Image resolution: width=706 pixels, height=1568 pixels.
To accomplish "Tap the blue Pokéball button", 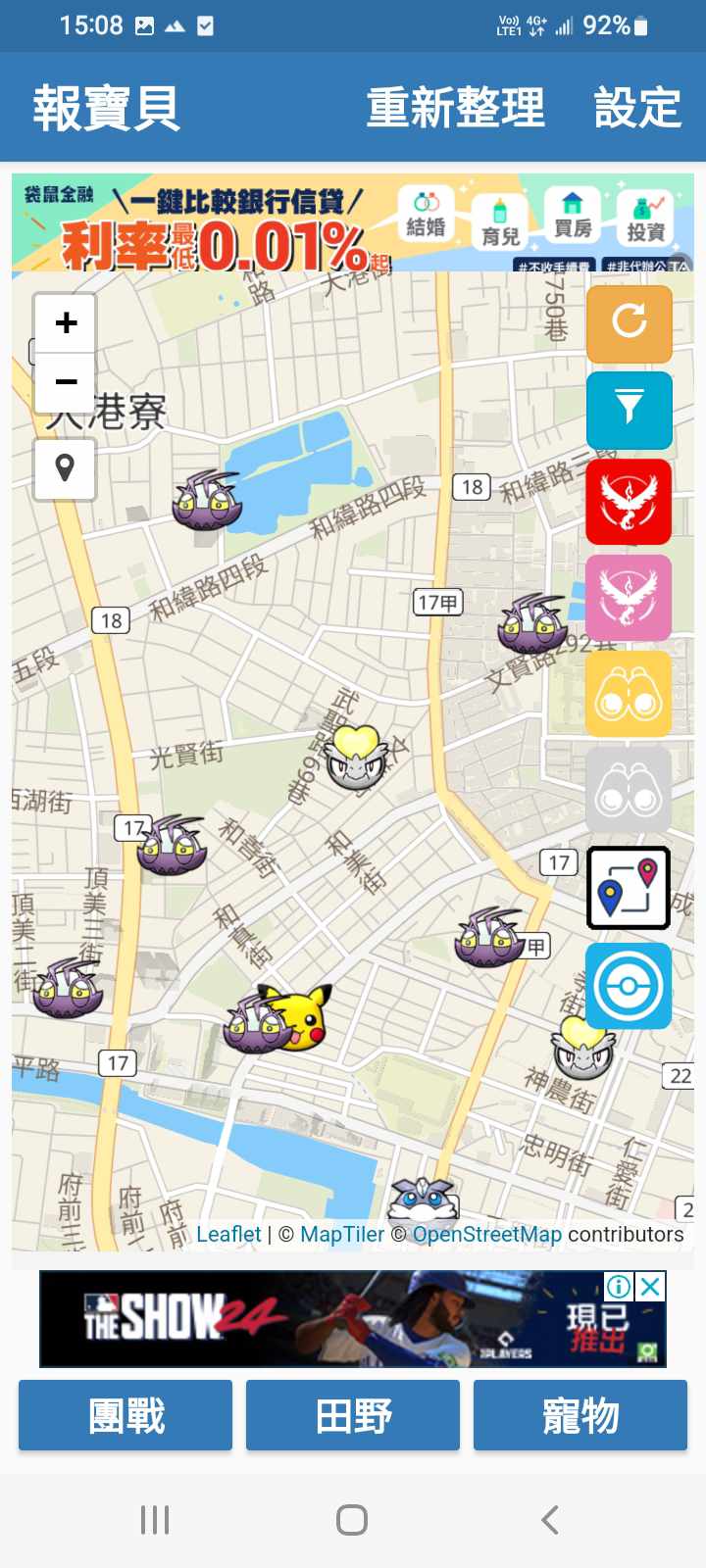I will [629, 986].
